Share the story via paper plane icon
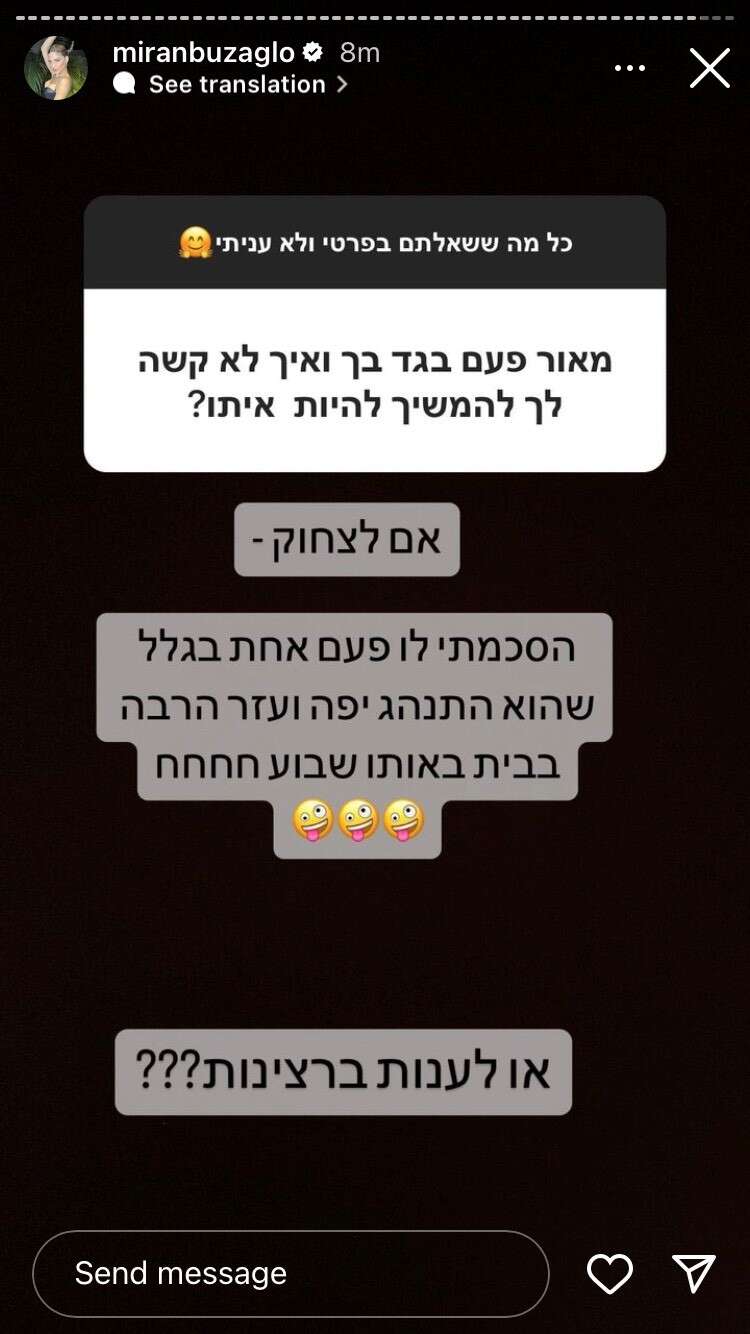Image resolution: width=750 pixels, height=1334 pixels. 694,1273
